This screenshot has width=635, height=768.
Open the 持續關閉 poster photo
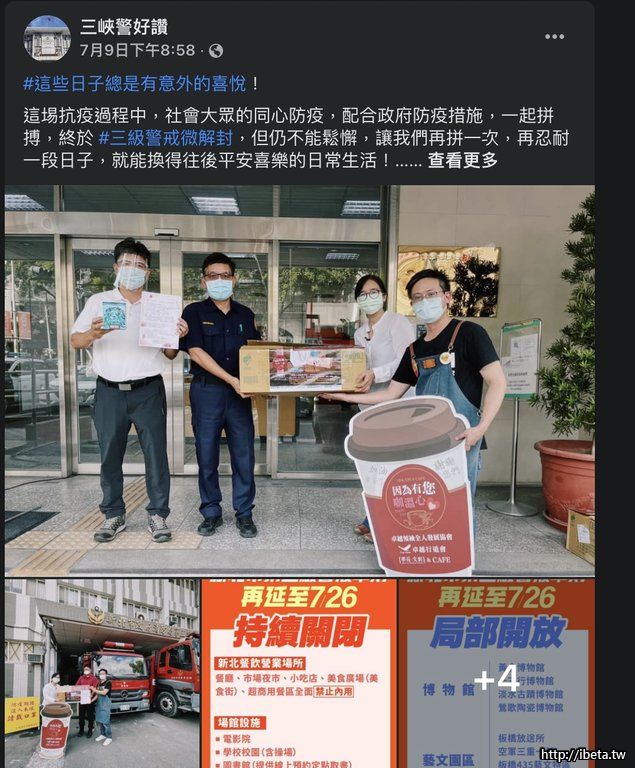298,673
